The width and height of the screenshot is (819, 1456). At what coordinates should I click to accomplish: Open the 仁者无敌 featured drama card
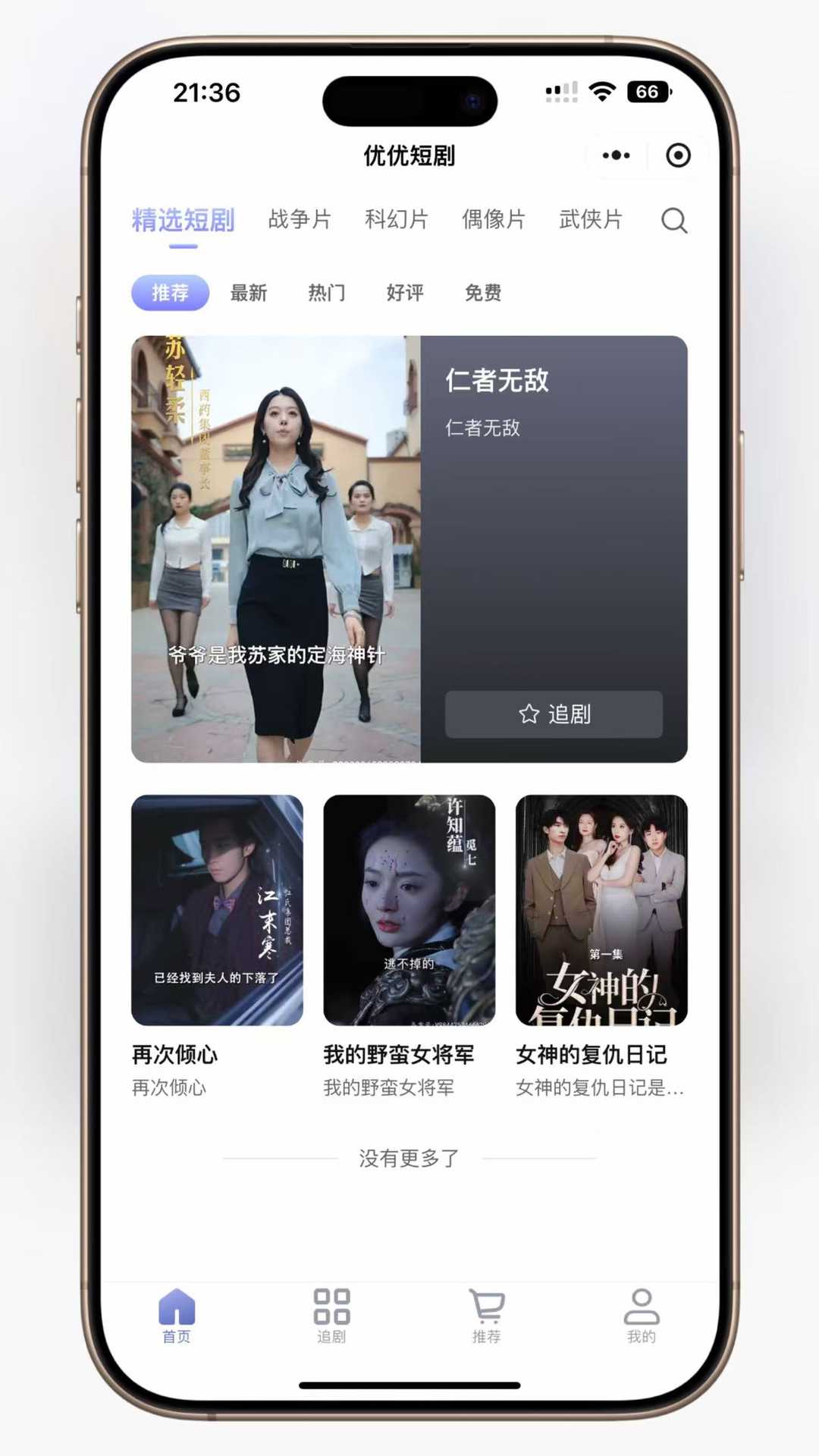[409, 549]
